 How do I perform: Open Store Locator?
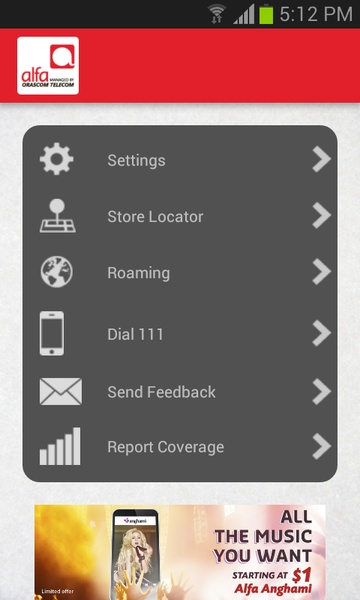[180, 216]
